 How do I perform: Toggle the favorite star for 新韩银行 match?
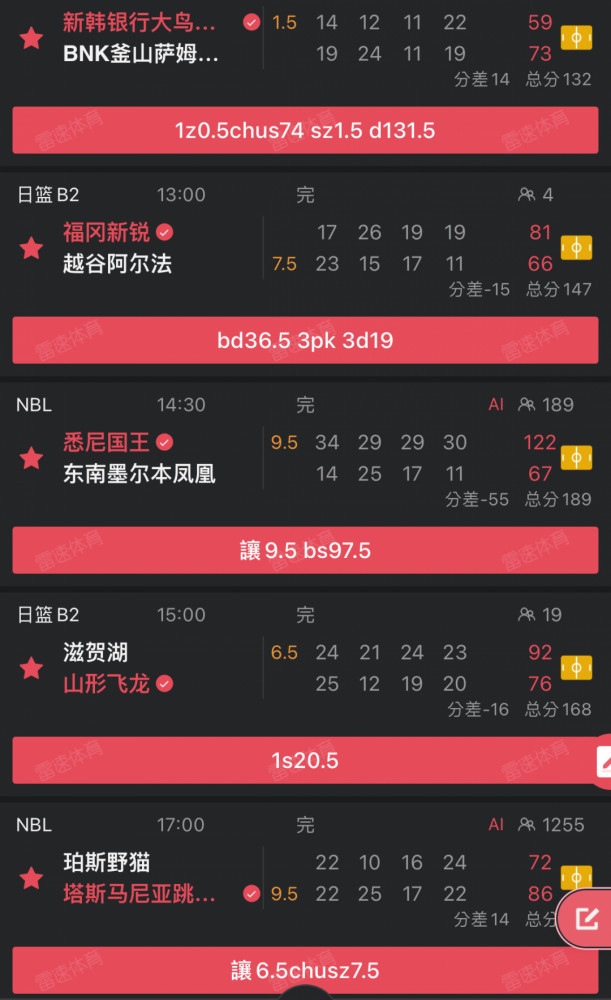31,38
